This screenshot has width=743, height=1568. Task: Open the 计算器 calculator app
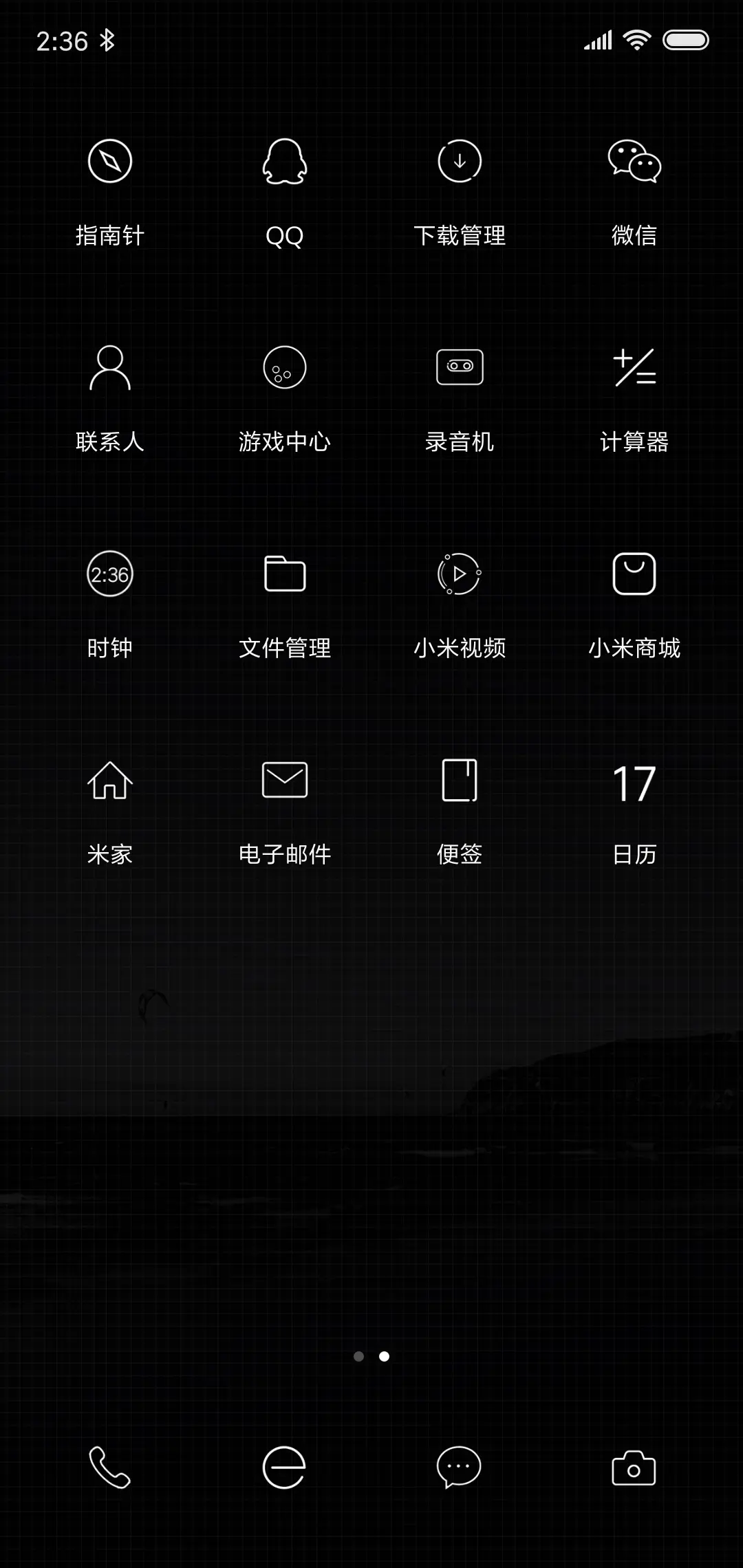[634, 369]
